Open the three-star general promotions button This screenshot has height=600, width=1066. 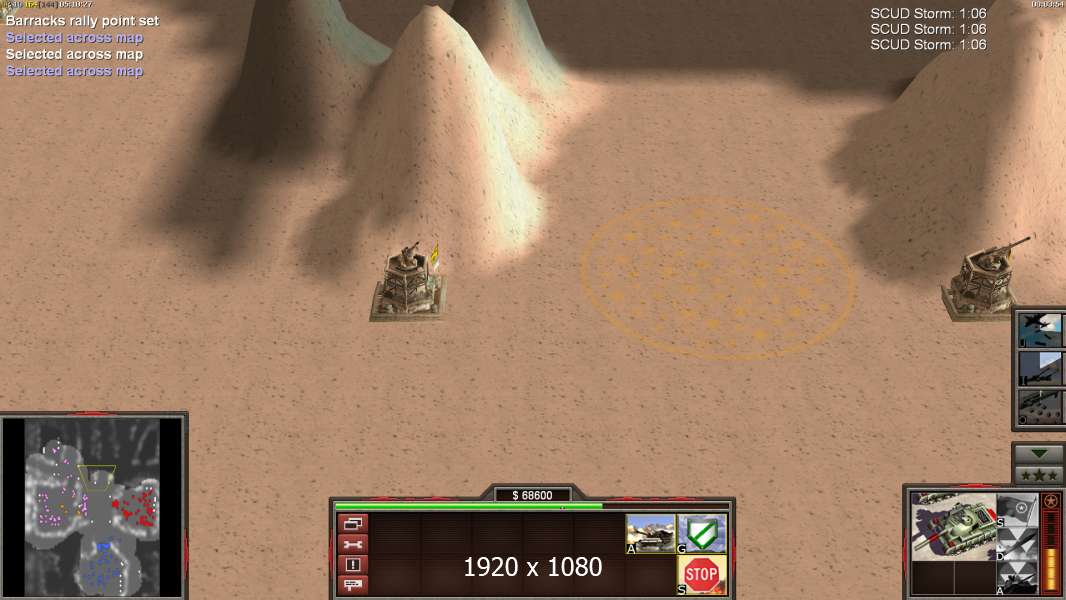[1039, 475]
